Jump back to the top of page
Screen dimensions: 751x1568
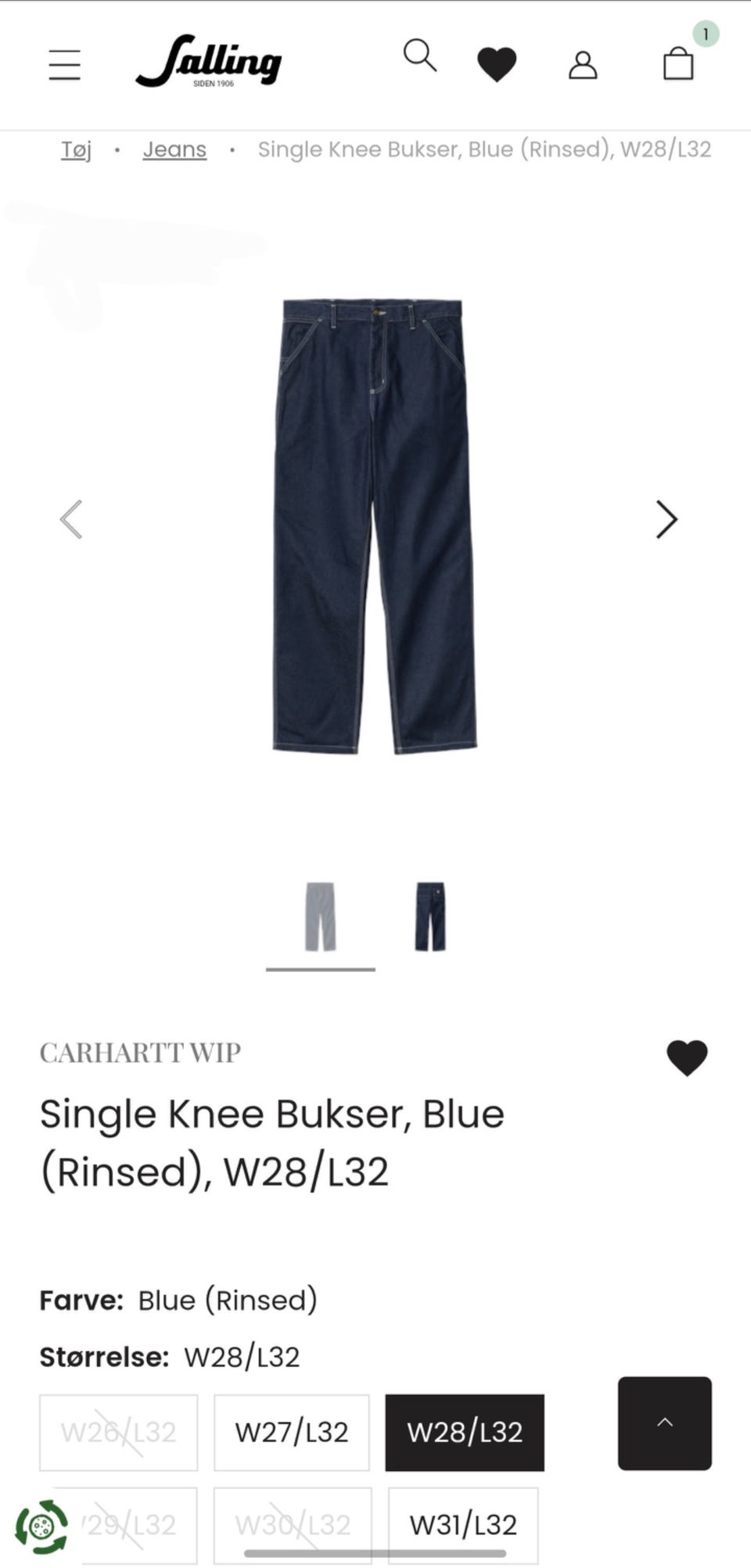point(664,1423)
